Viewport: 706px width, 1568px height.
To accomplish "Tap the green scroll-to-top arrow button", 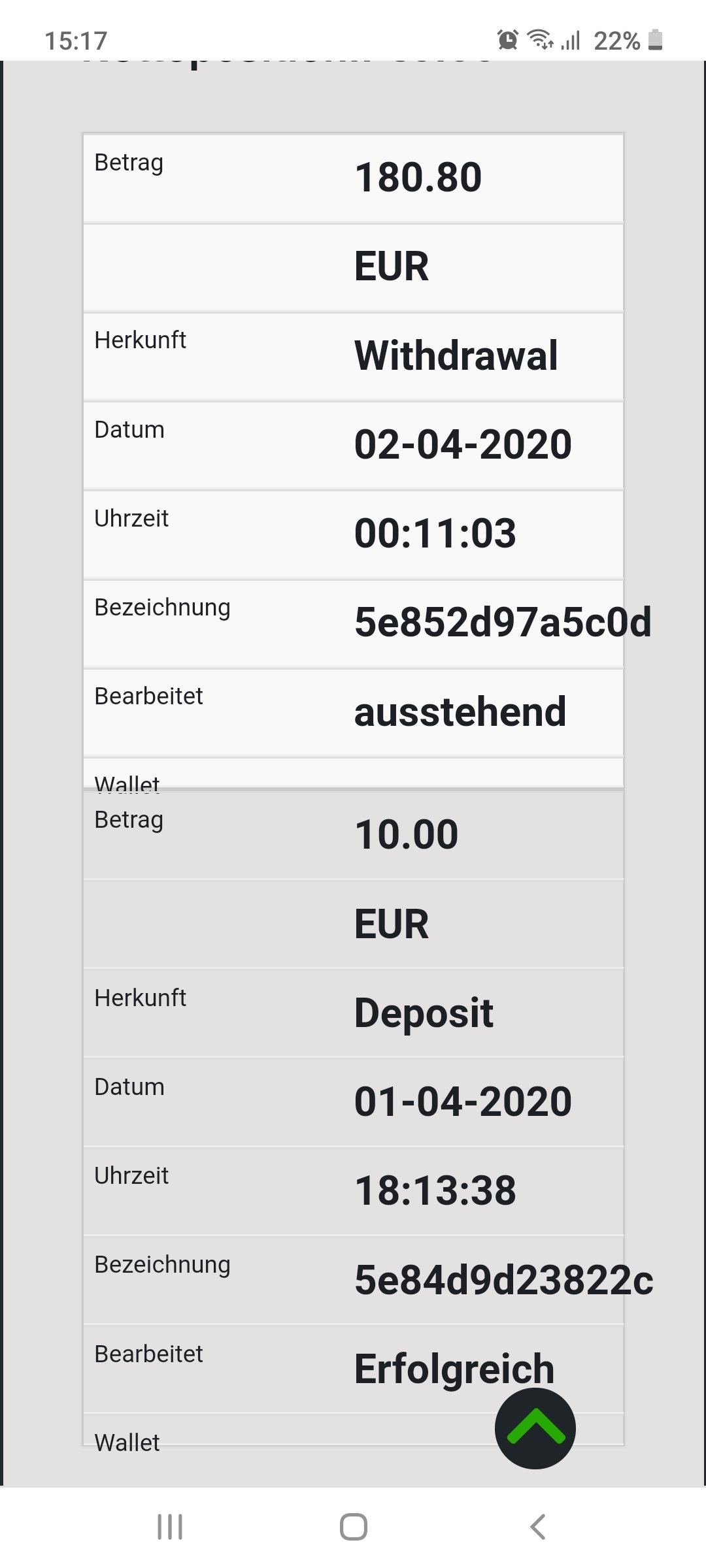I will click(x=535, y=1428).
